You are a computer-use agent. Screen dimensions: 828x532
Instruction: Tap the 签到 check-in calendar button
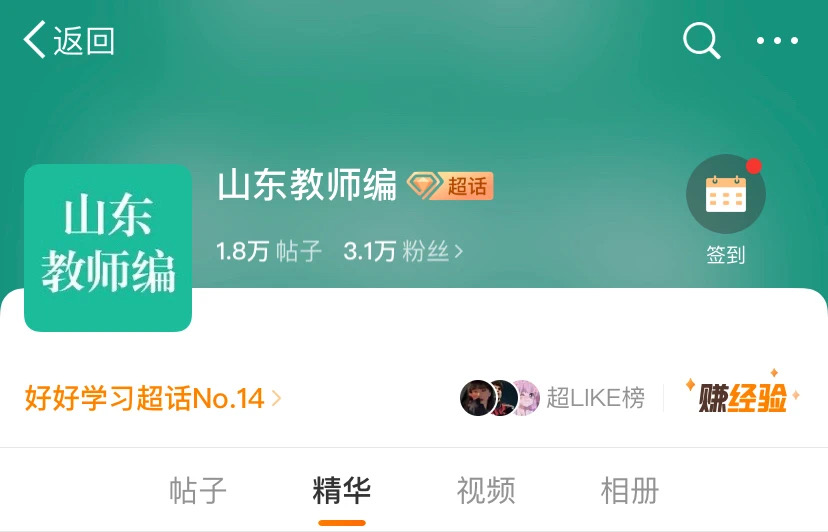[x=726, y=195]
